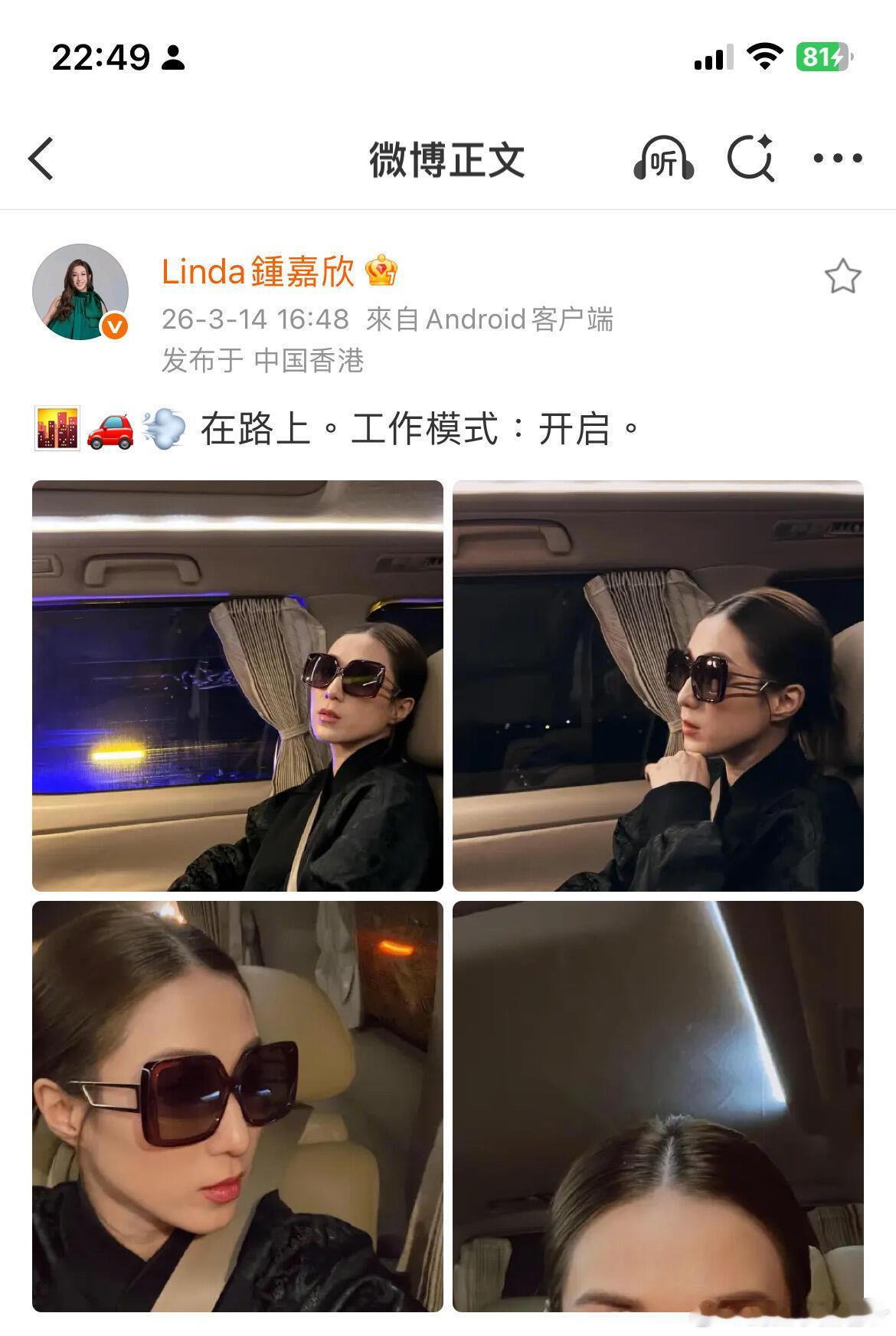Select the 微博正文 title tab
The height and width of the screenshot is (1336, 896).
[448, 158]
